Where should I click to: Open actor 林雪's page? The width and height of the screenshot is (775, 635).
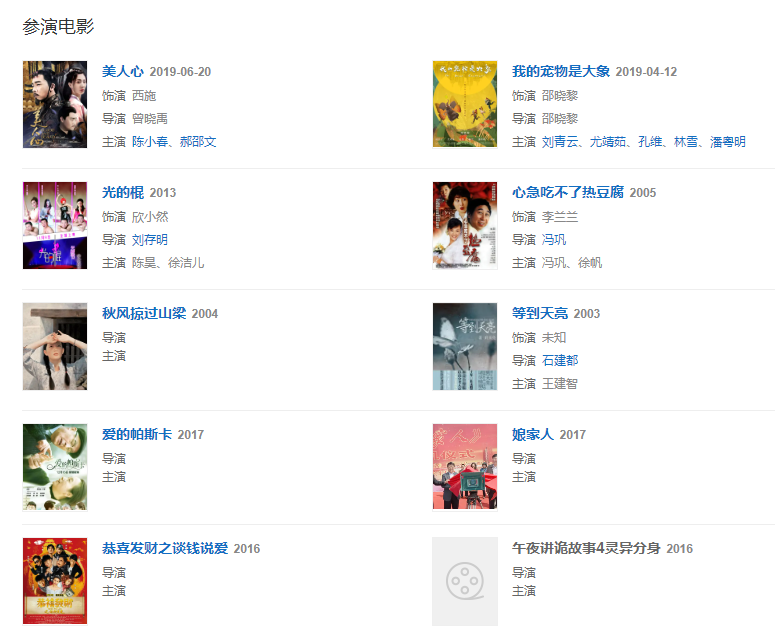[686, 141]
